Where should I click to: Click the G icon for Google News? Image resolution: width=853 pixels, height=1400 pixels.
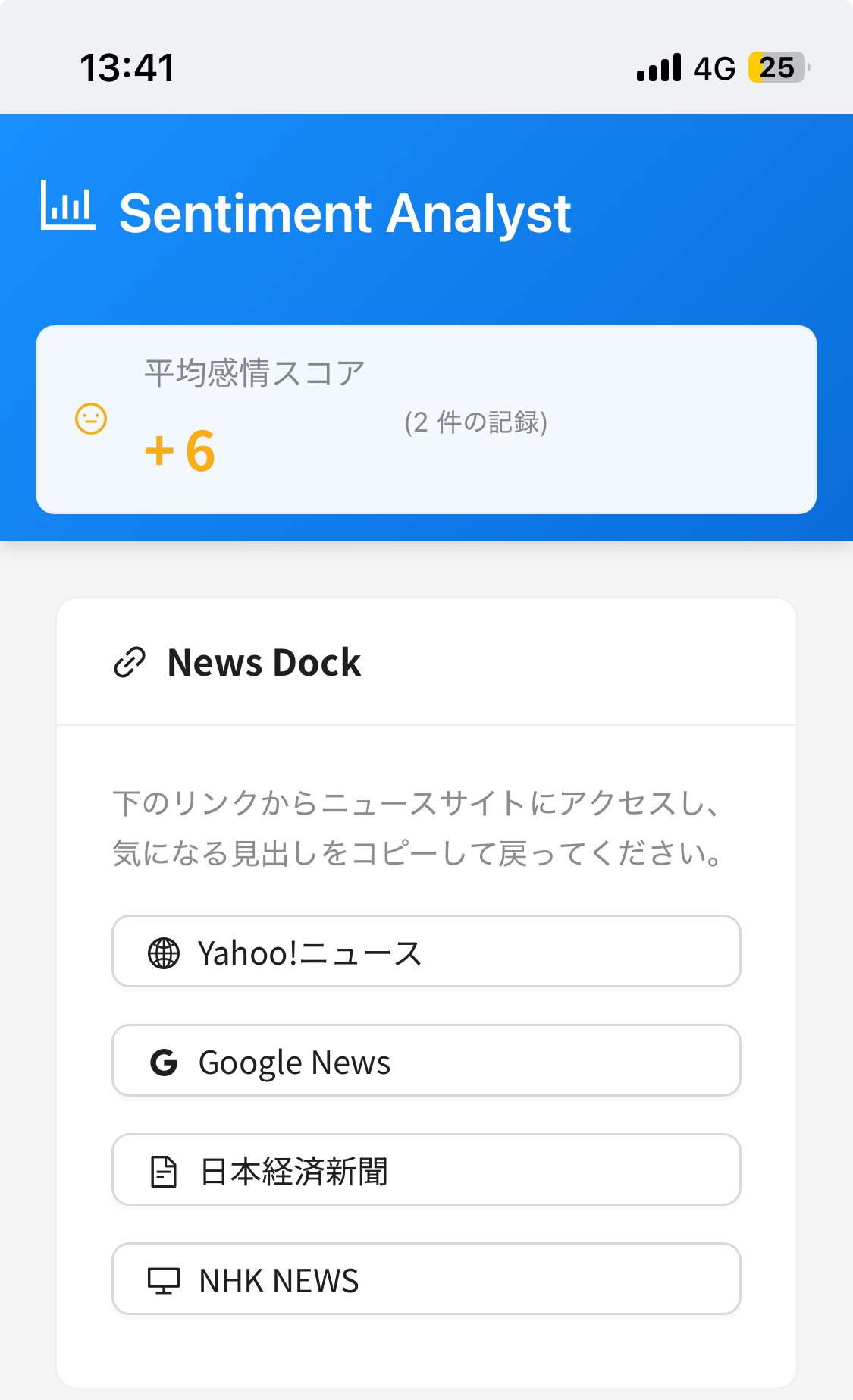tap(164, 1061)
